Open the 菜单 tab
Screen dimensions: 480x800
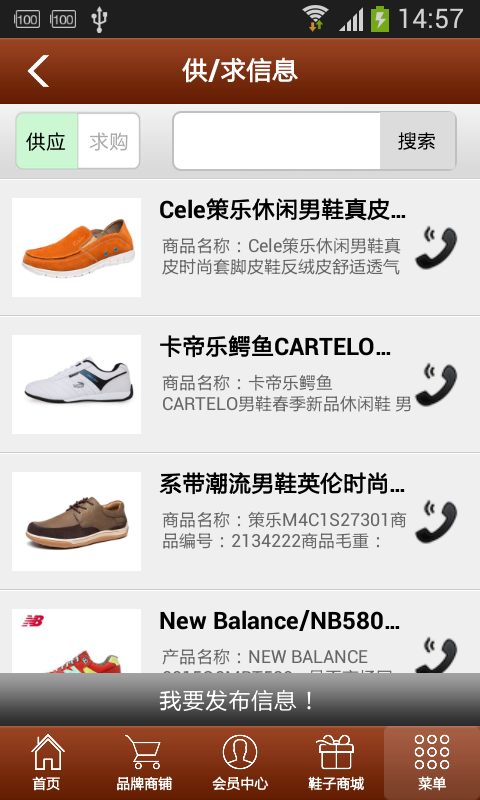pos(432,763)
